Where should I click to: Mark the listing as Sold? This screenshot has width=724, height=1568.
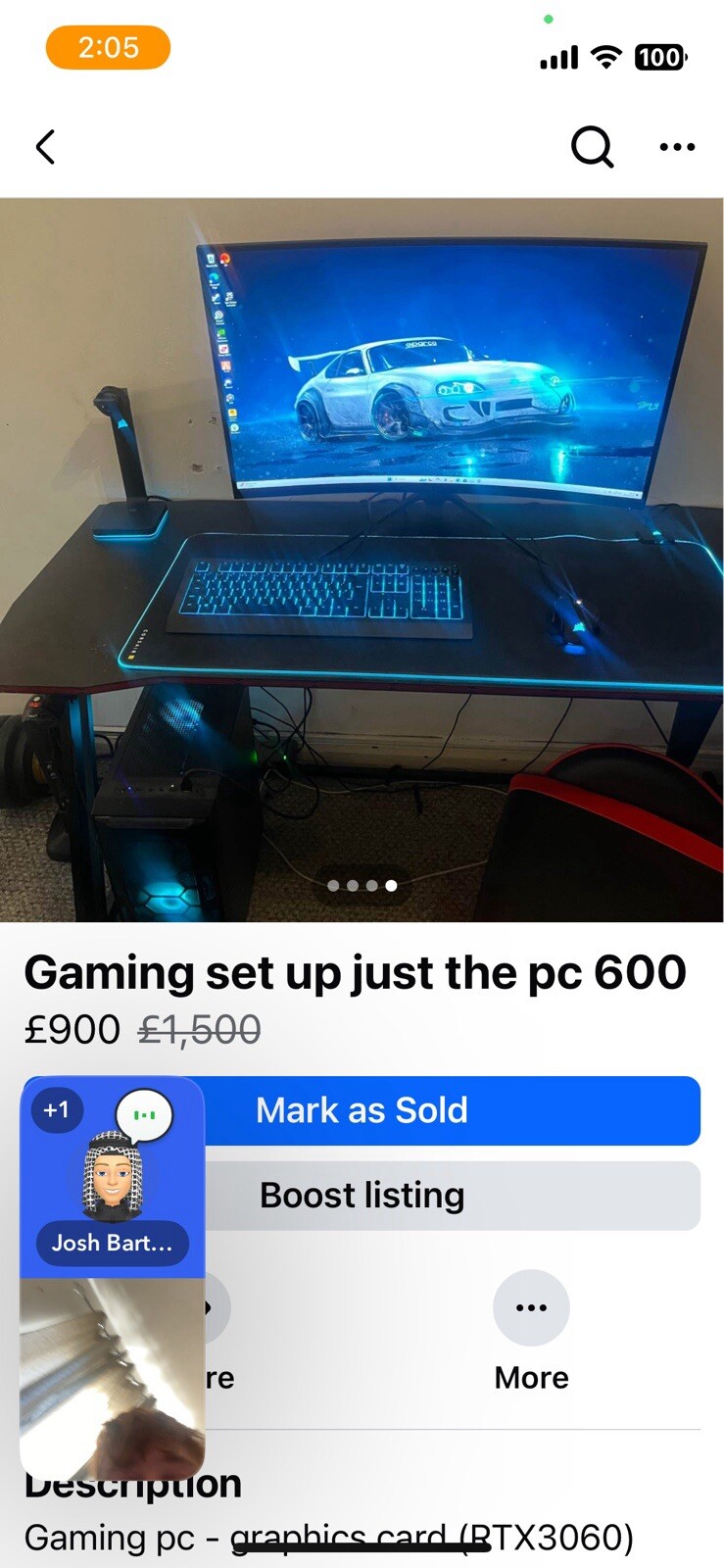point(451,1110)
